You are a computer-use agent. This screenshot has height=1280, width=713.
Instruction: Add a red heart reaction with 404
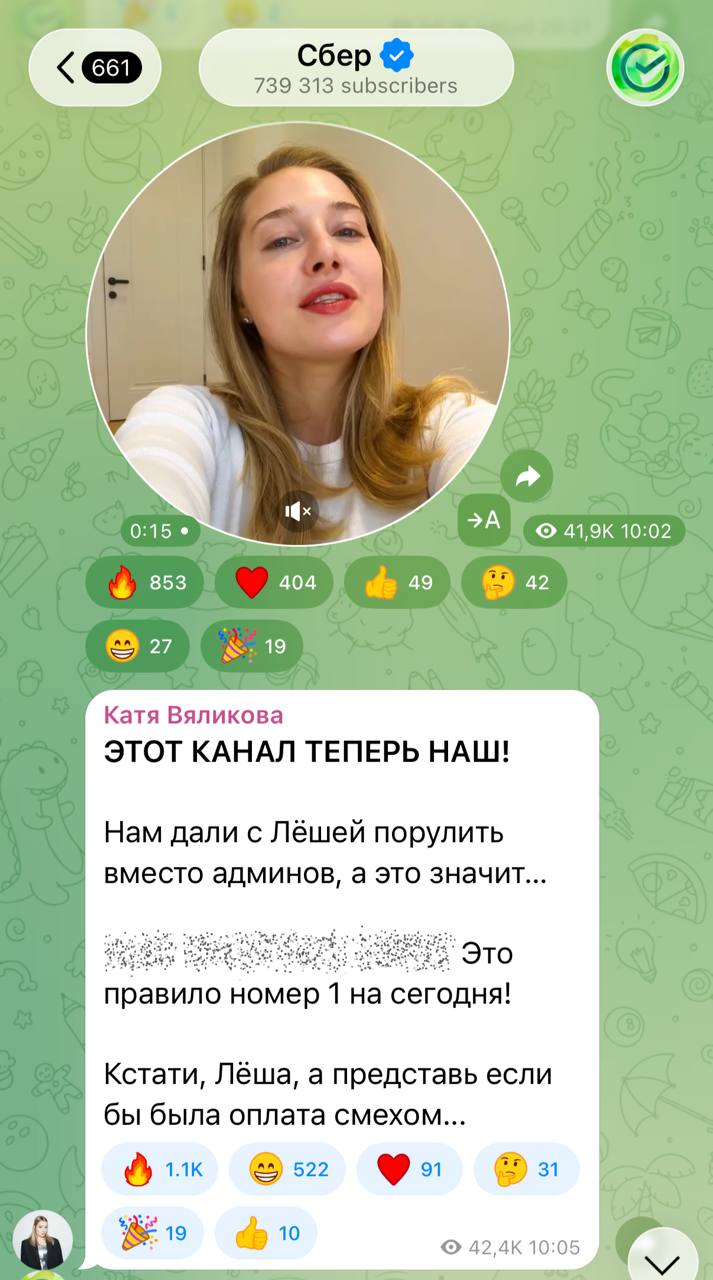274,582
